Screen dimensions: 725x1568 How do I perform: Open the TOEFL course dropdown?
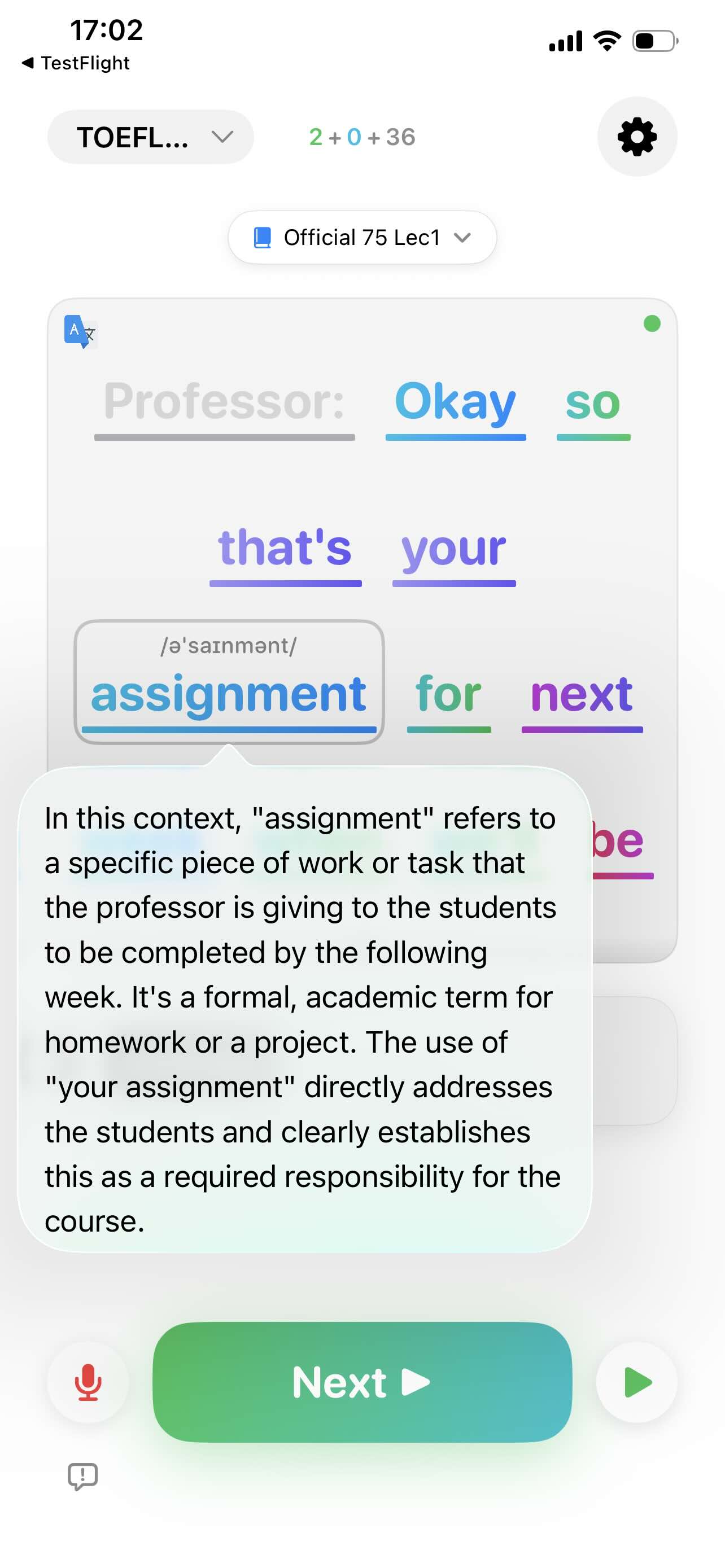(150, 137)
